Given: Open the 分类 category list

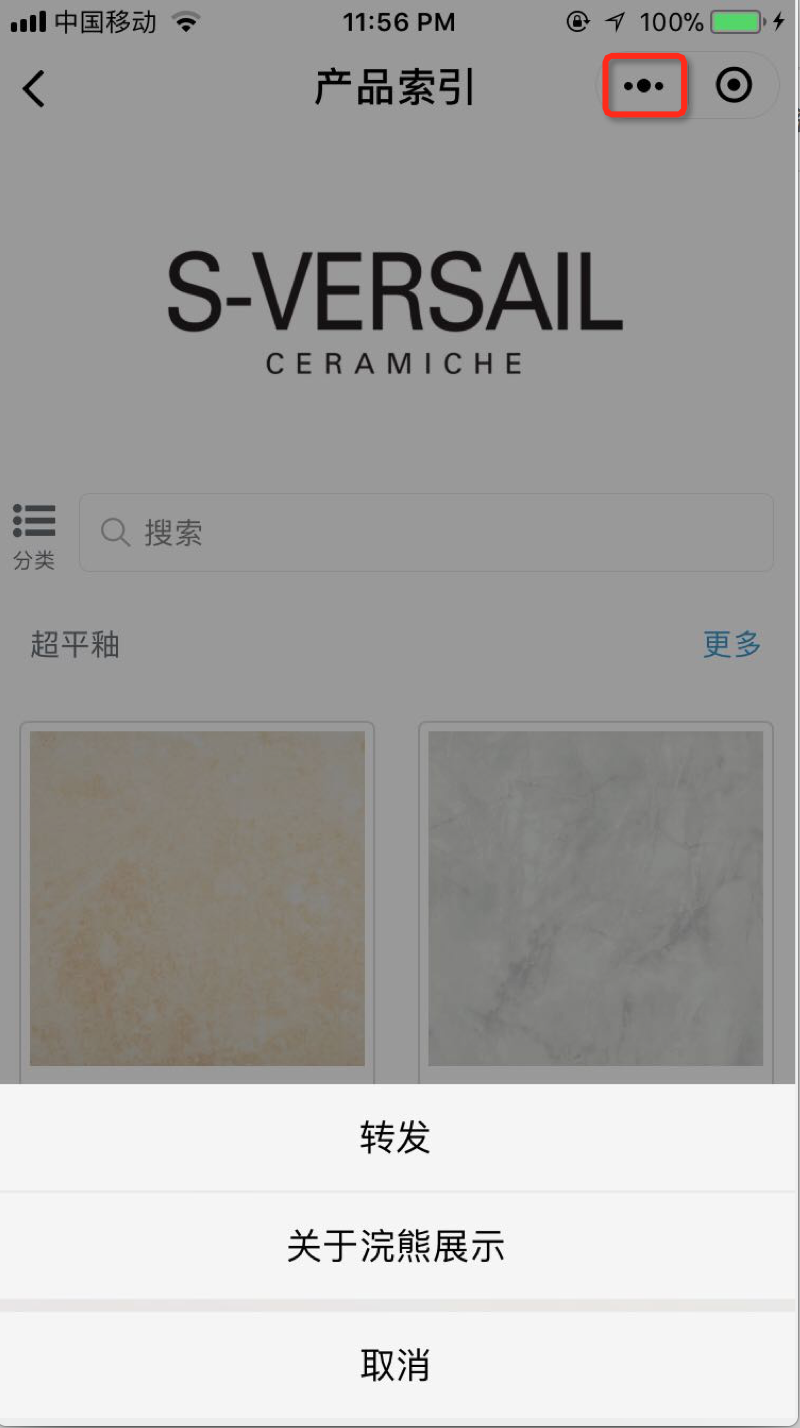Looking at the screenshot, I should pyautogui.click(x=34, y=536).
